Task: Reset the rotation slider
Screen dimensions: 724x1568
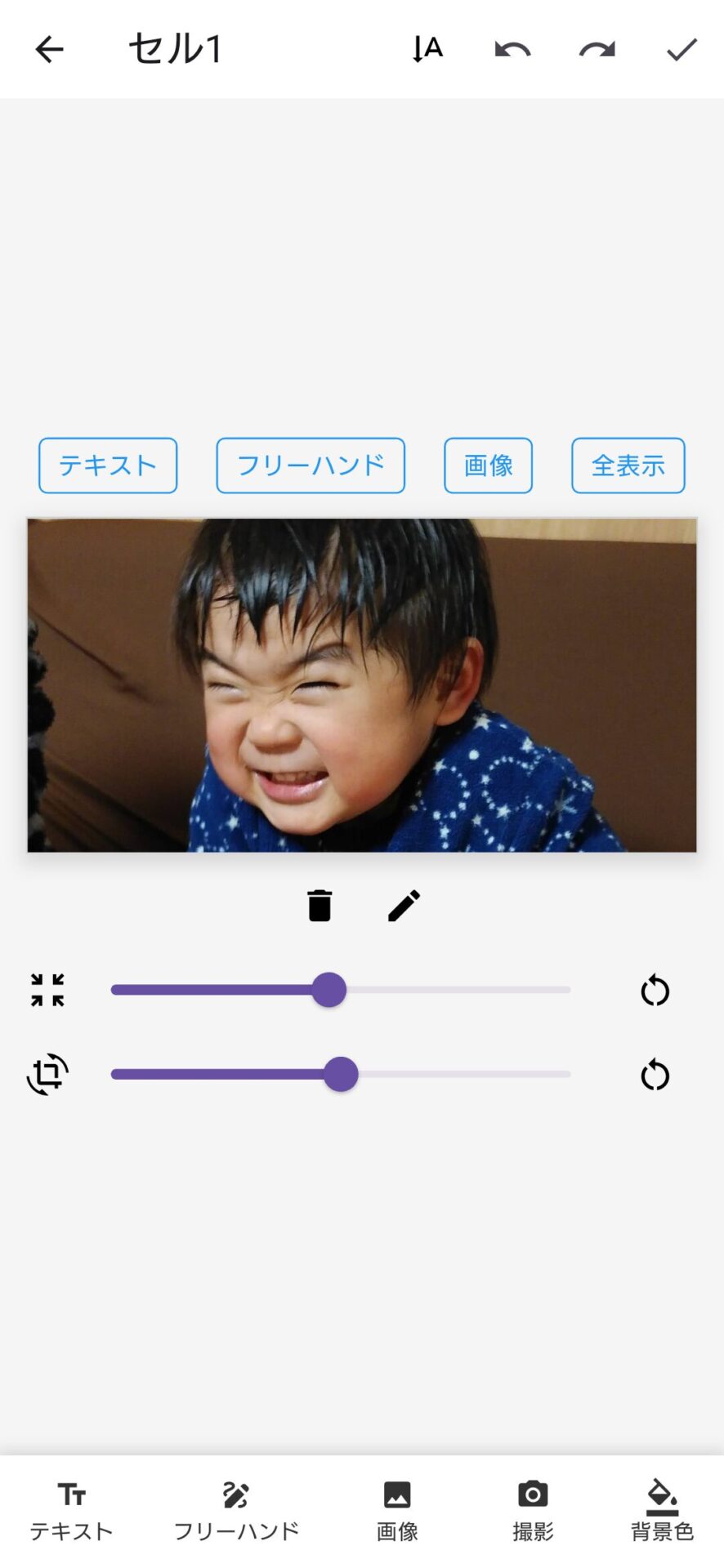Action: [655, 1075]
